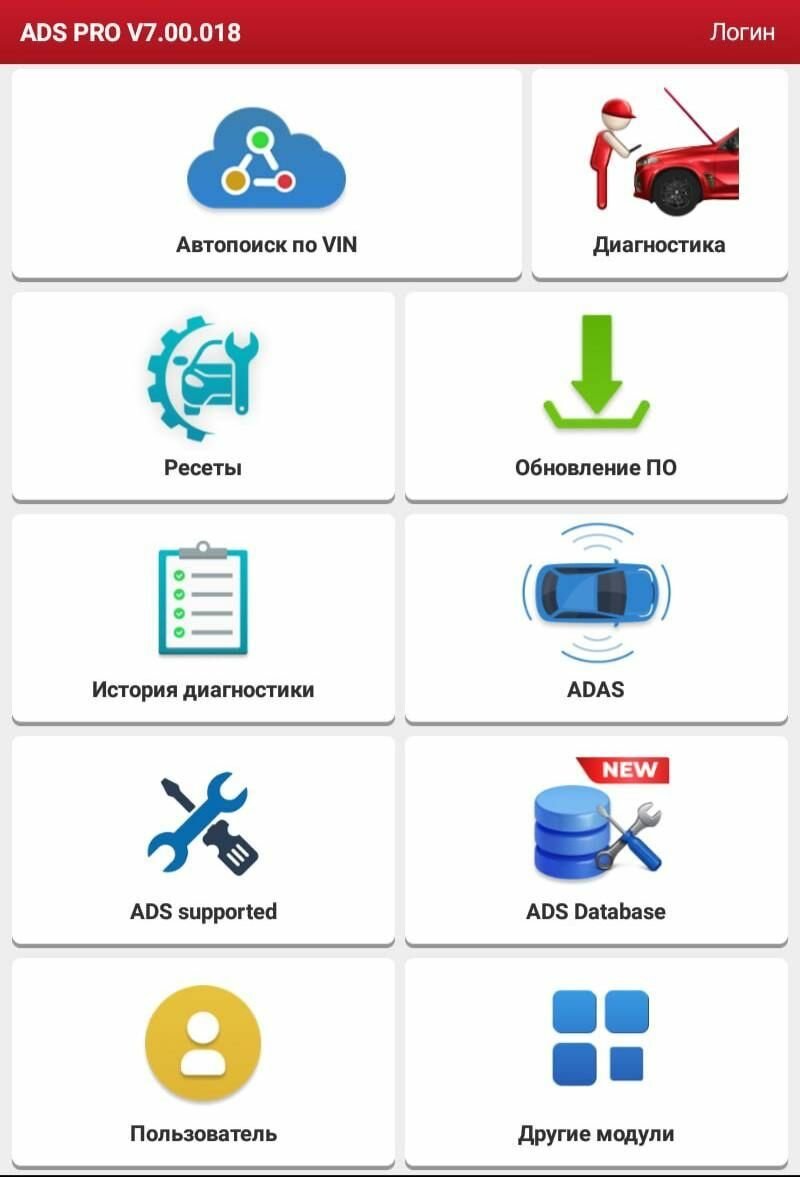Launch the ADAS module
800x1177 pixels.
596,618
